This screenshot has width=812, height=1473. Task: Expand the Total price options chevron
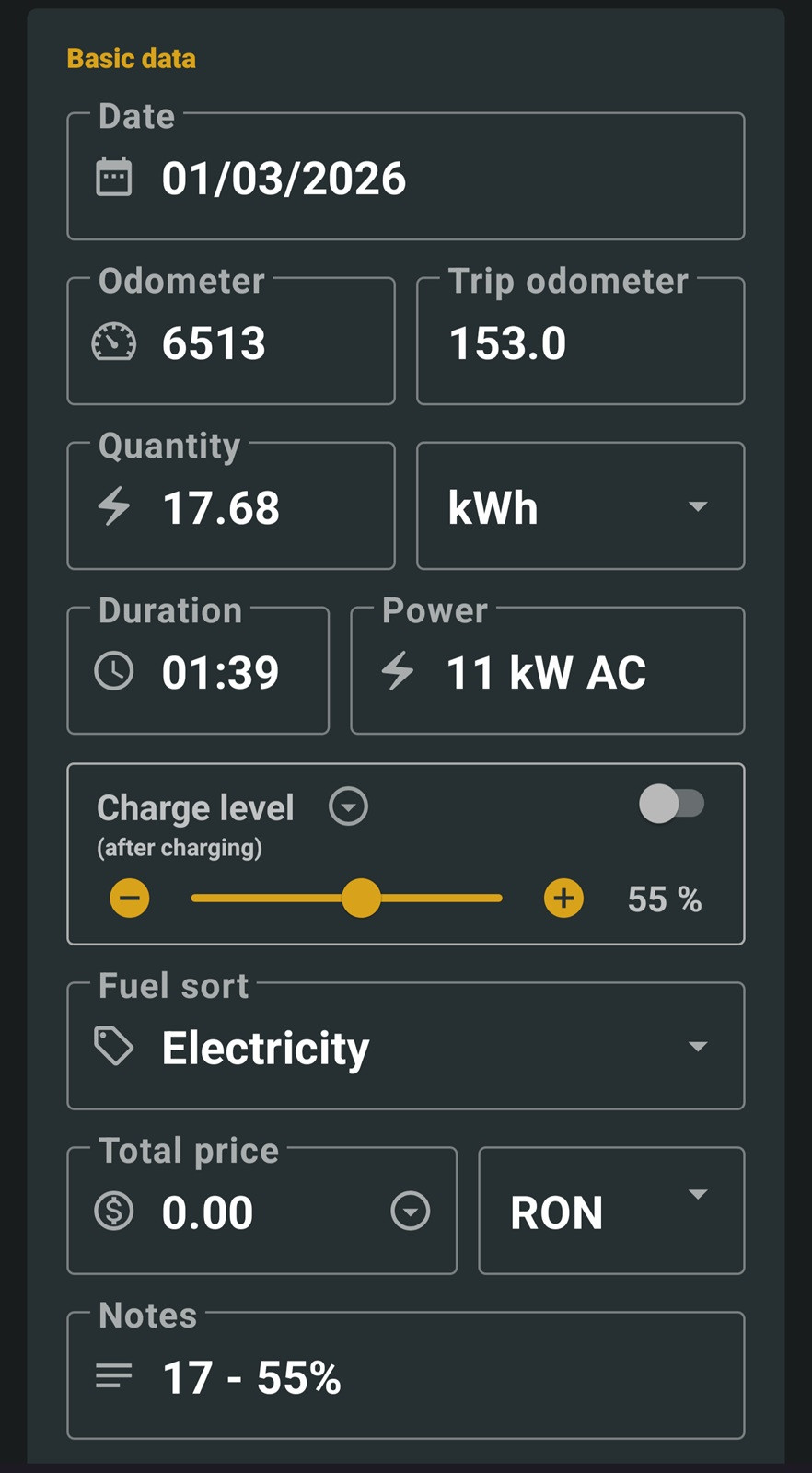click(411, 1212)
